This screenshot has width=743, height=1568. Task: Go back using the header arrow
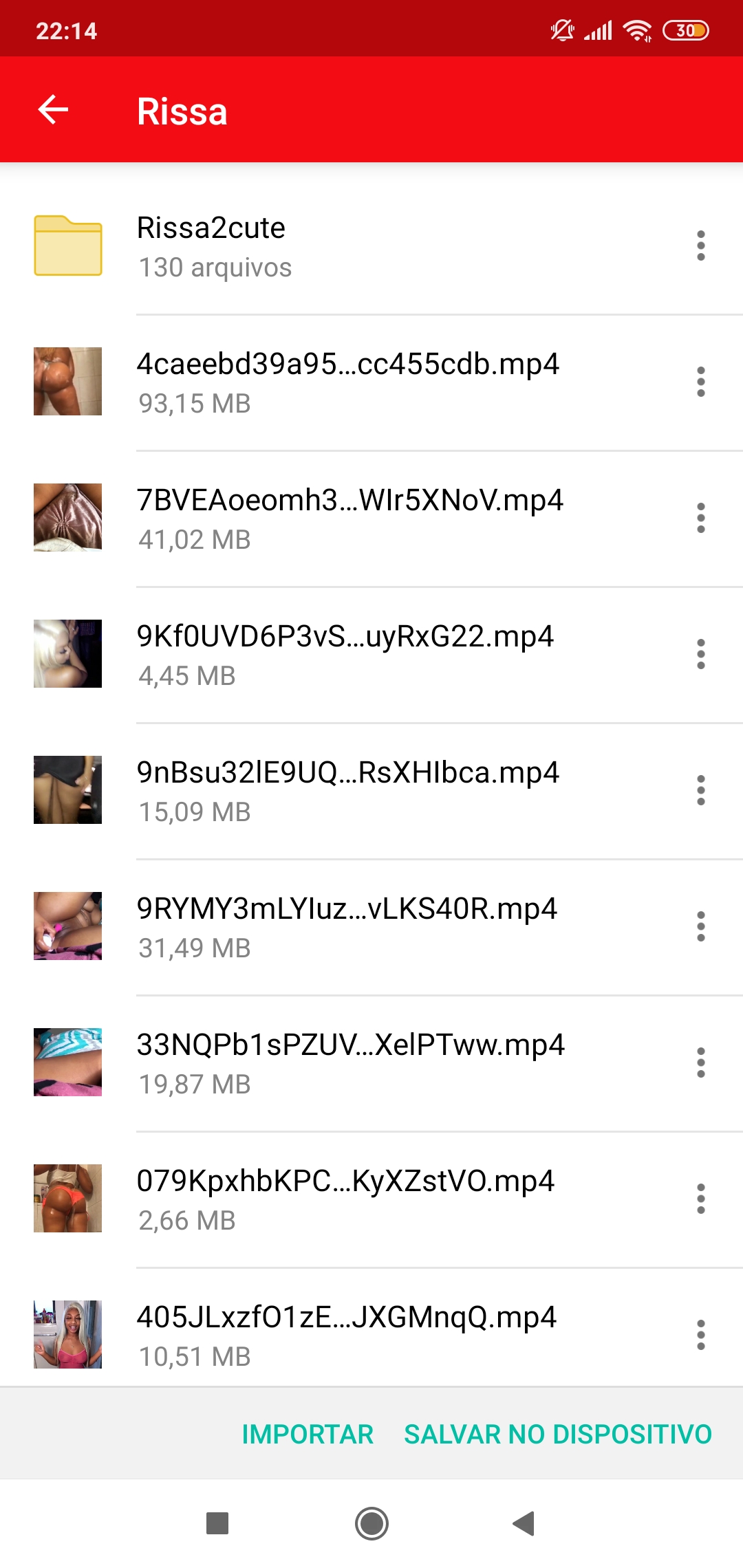pyautogui.click(x=53, y=109)
